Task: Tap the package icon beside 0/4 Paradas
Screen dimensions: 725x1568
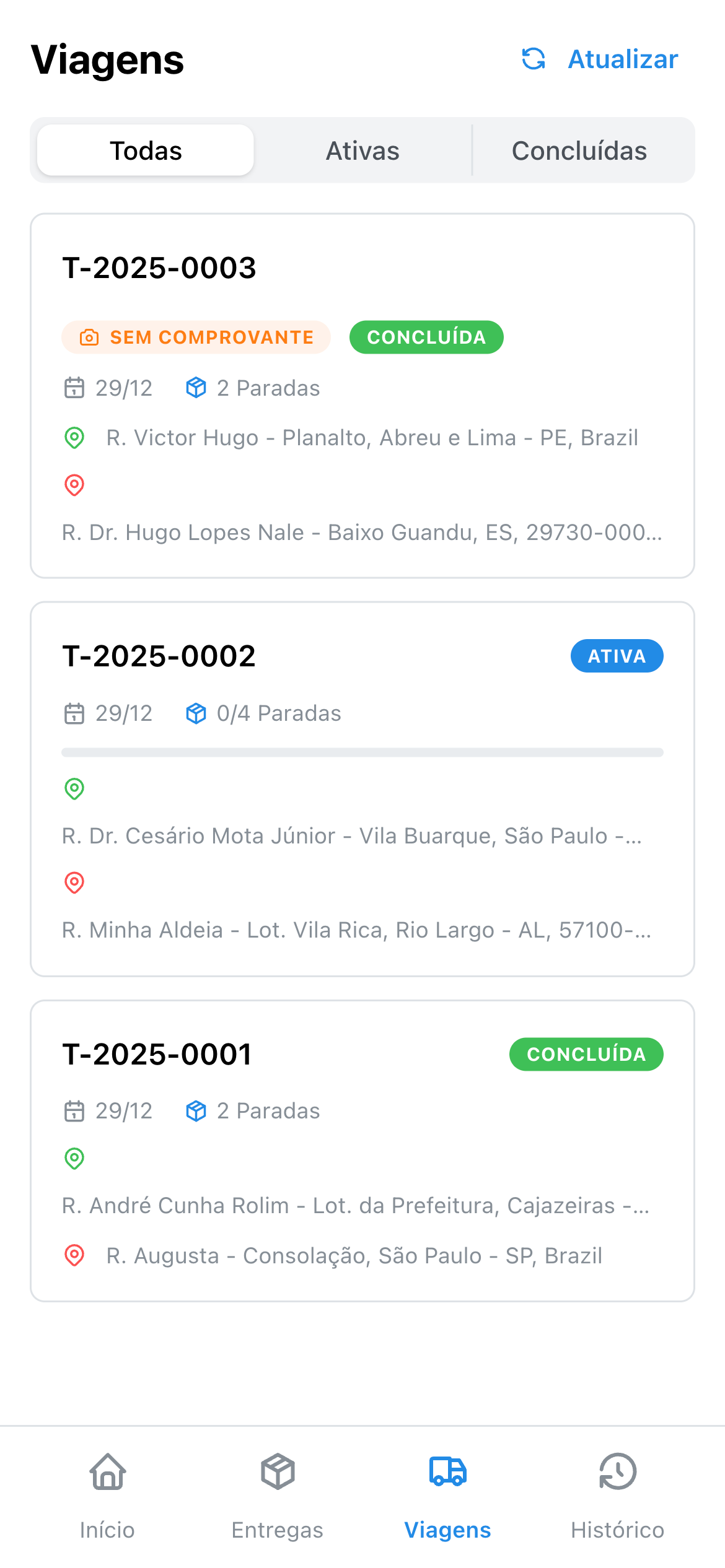Action: point(196,713)
